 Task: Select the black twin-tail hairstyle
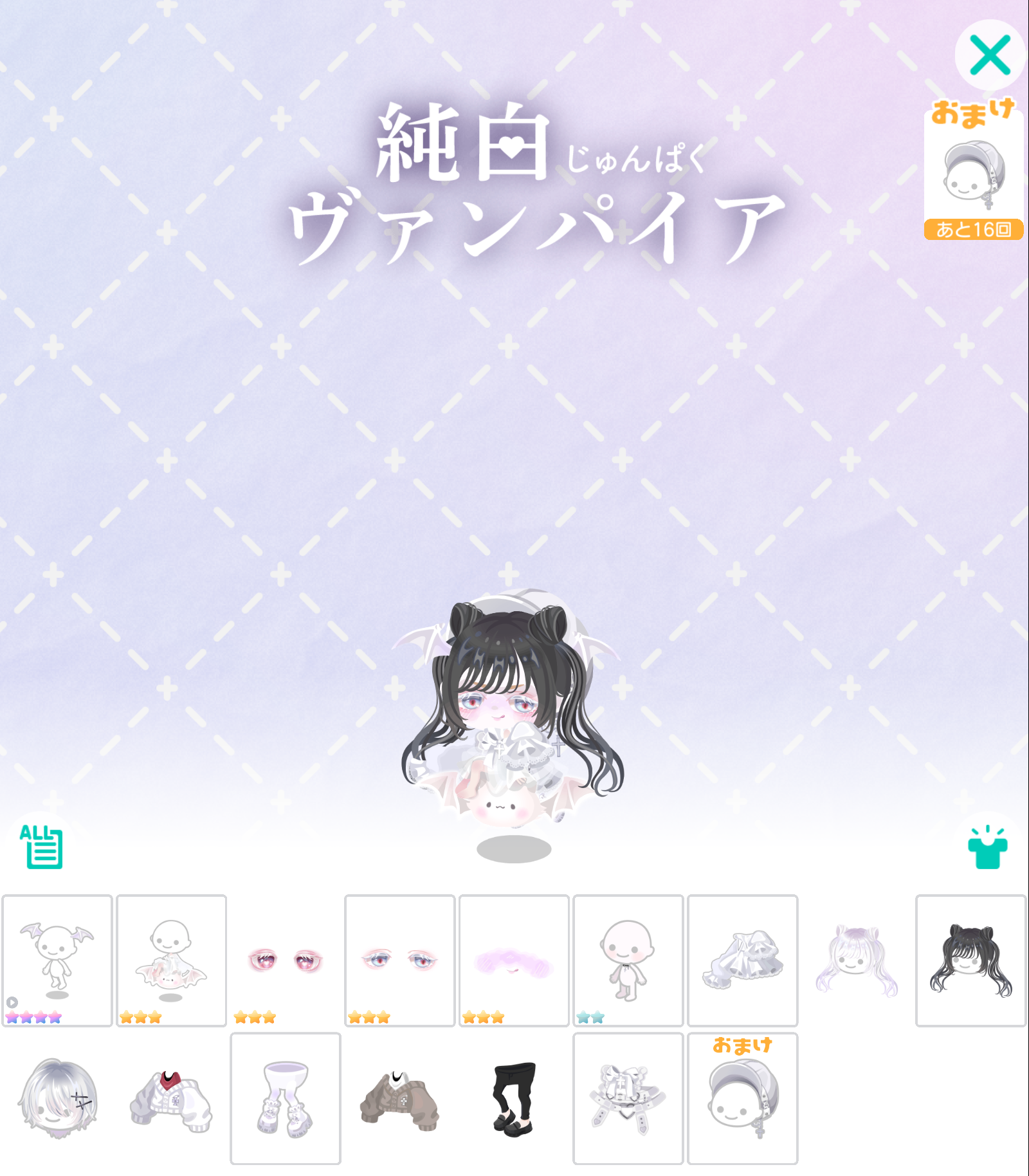tap(970, 960)
